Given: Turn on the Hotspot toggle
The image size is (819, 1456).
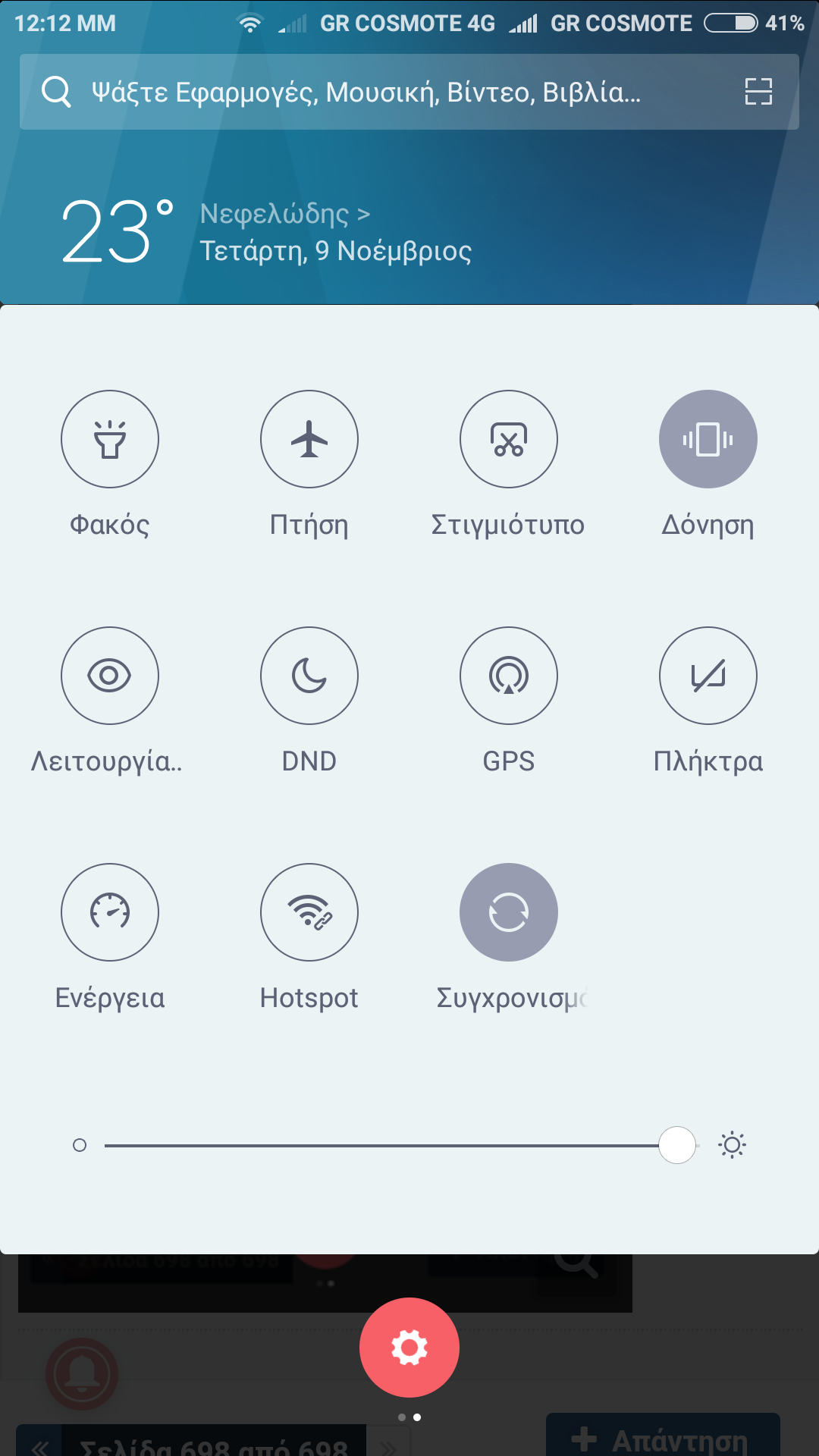Looking at the screenshot, I should click(309, 912).
